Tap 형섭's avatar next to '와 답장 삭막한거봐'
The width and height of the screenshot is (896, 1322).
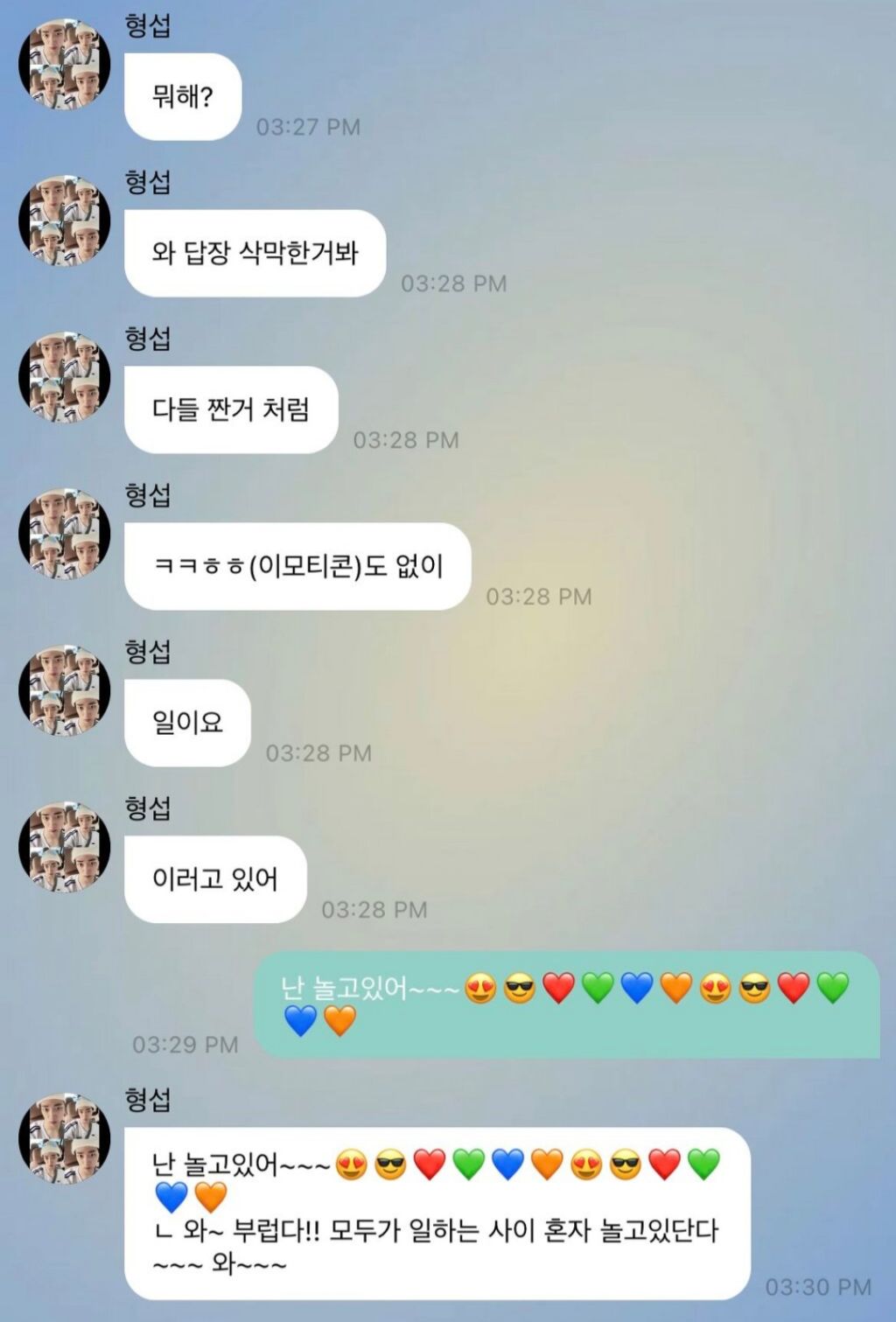[x=65, y=221]
